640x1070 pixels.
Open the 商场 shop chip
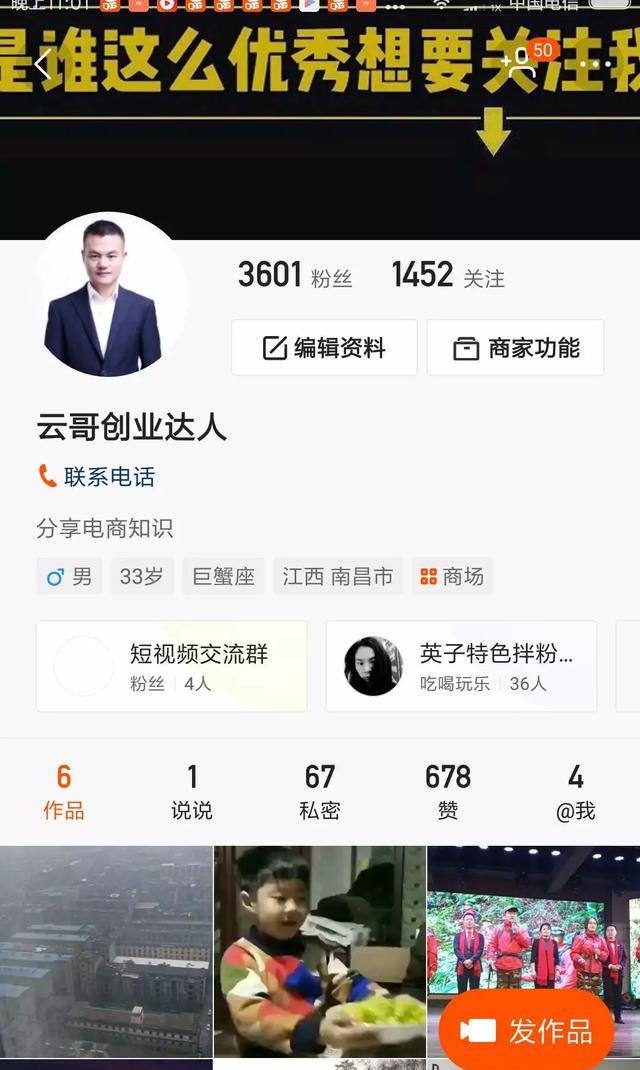[x=452, y=576]
